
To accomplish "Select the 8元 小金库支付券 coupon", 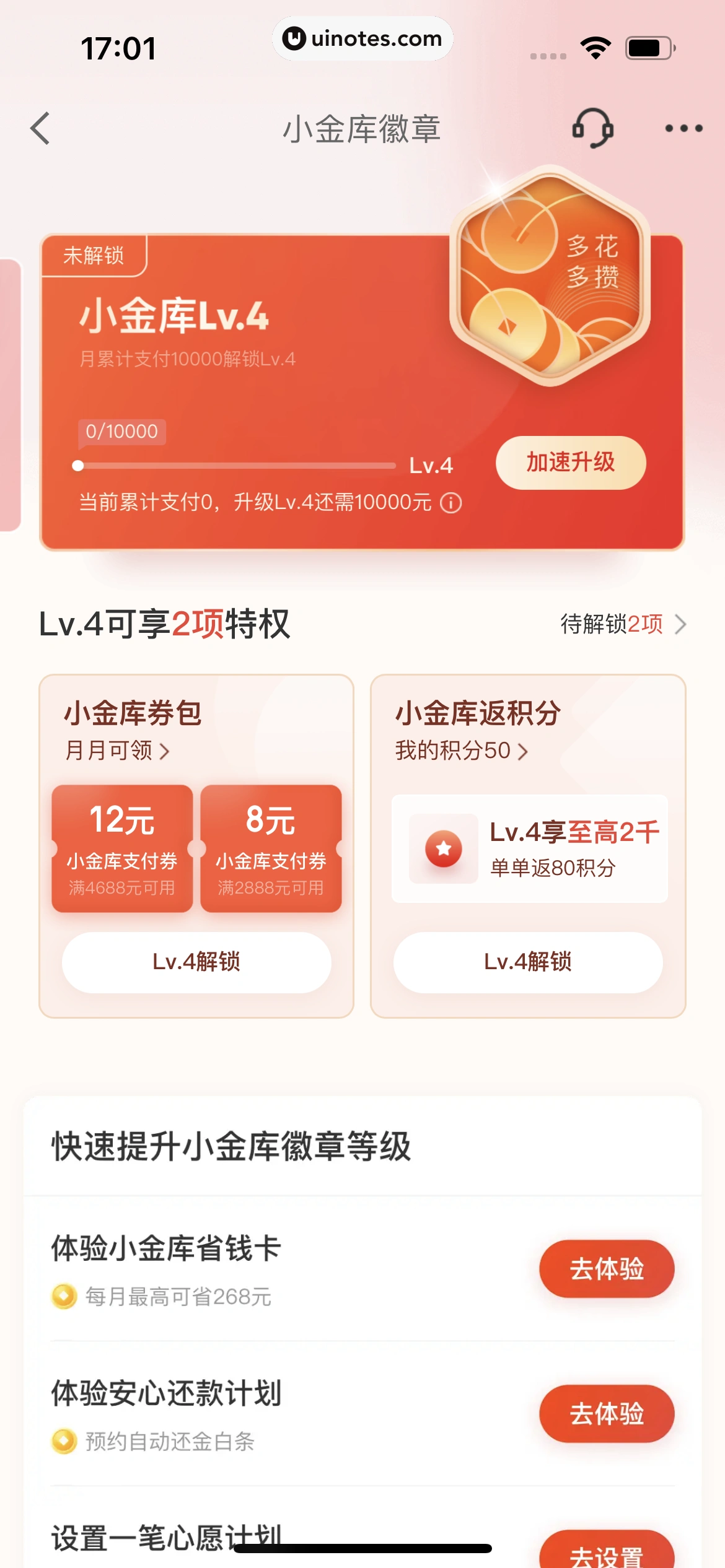I will pos(271,848).
